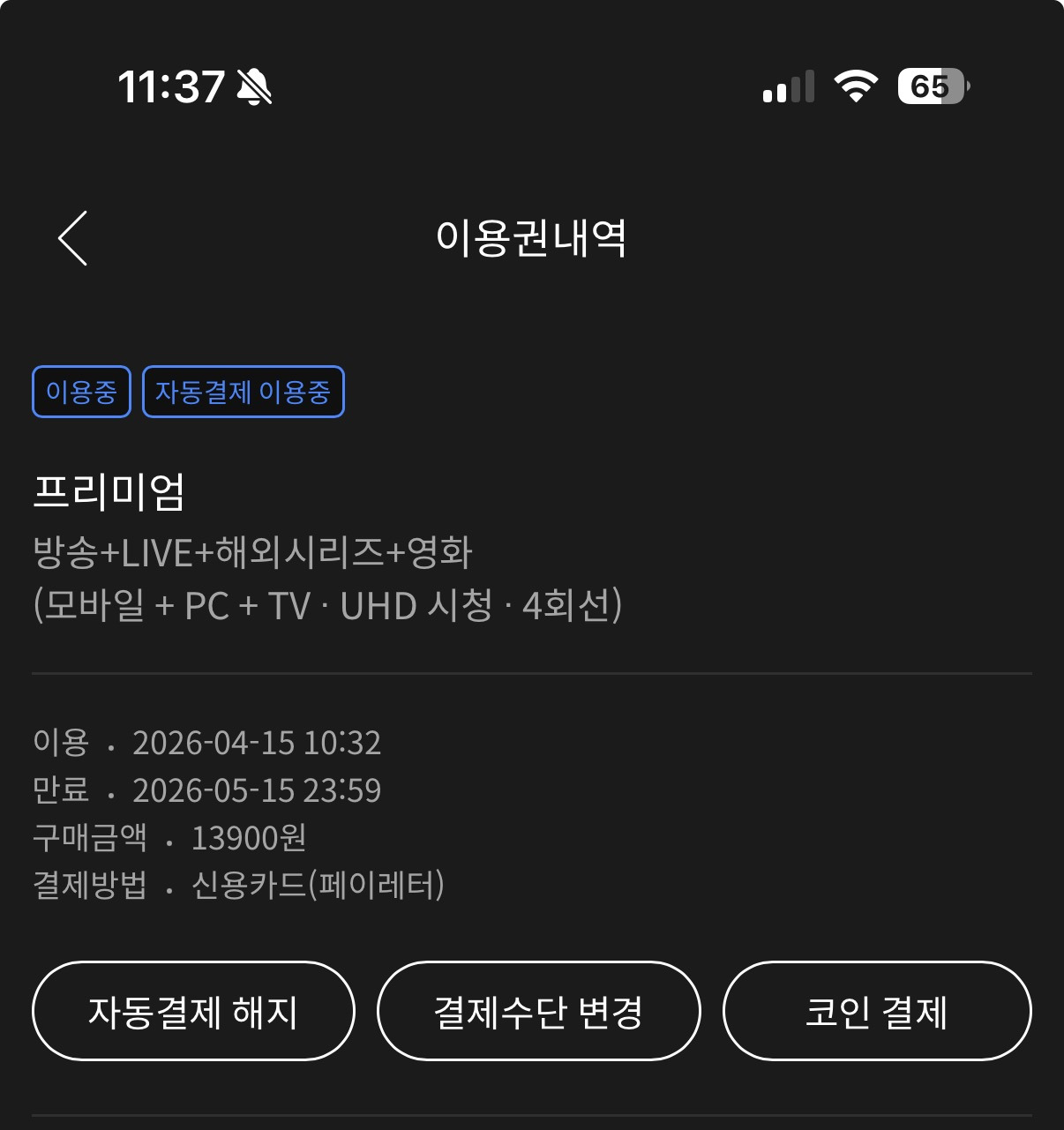Screen dimensions: 1064x1130
Task: Go back using the back arrow
Action: click(72, 238)
